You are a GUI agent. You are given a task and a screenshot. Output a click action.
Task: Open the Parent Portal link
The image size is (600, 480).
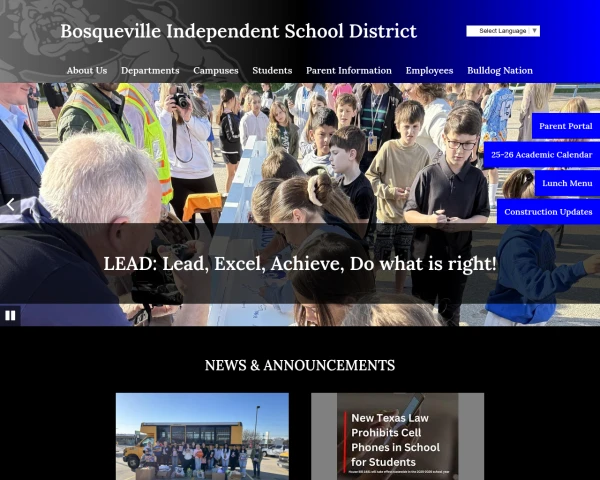(565, 126)
